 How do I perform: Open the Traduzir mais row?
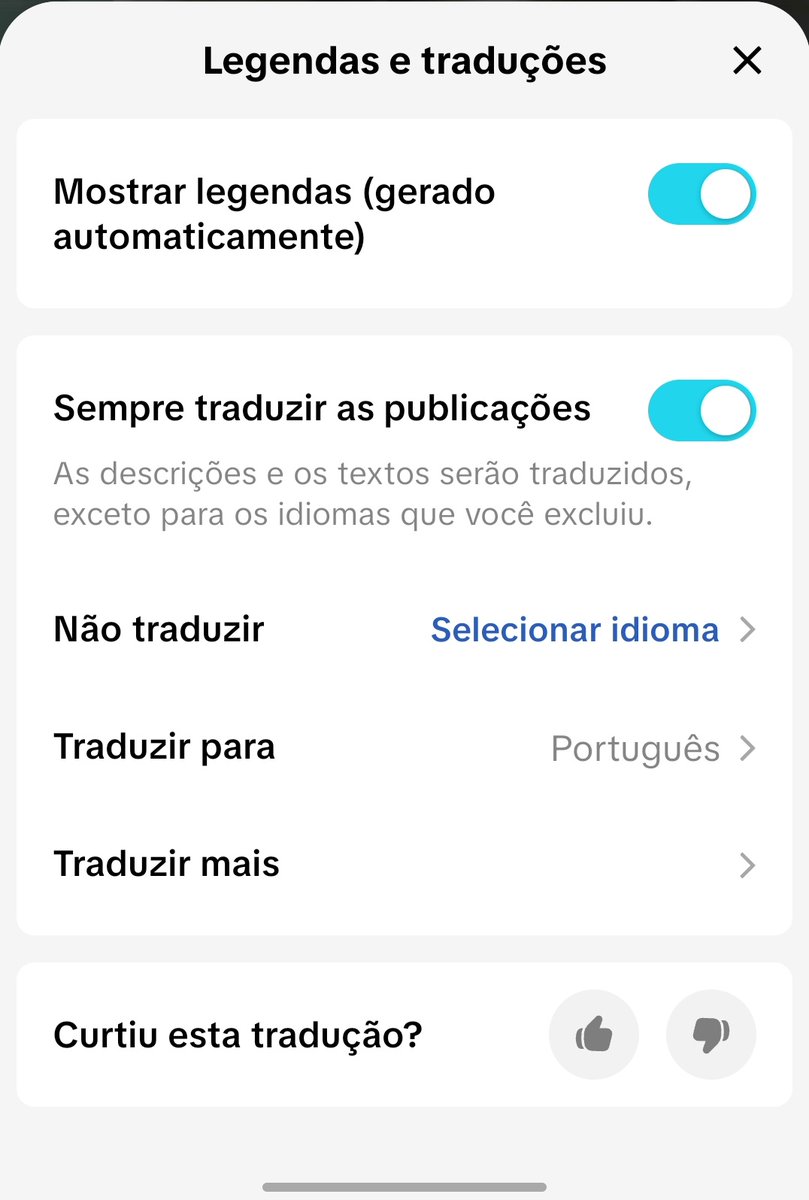(404, 865)
